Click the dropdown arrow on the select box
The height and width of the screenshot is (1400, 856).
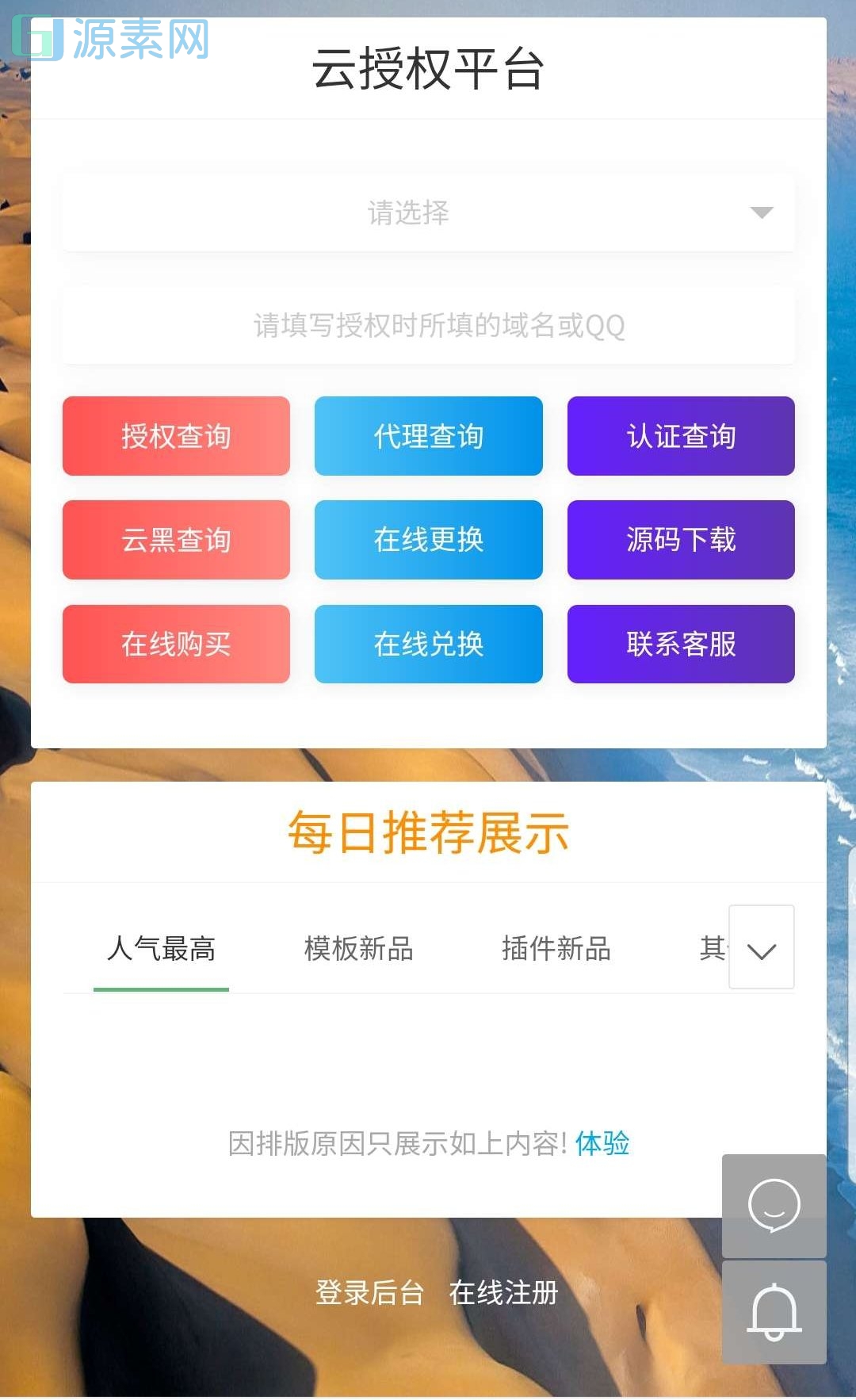[x=762, y=211]
